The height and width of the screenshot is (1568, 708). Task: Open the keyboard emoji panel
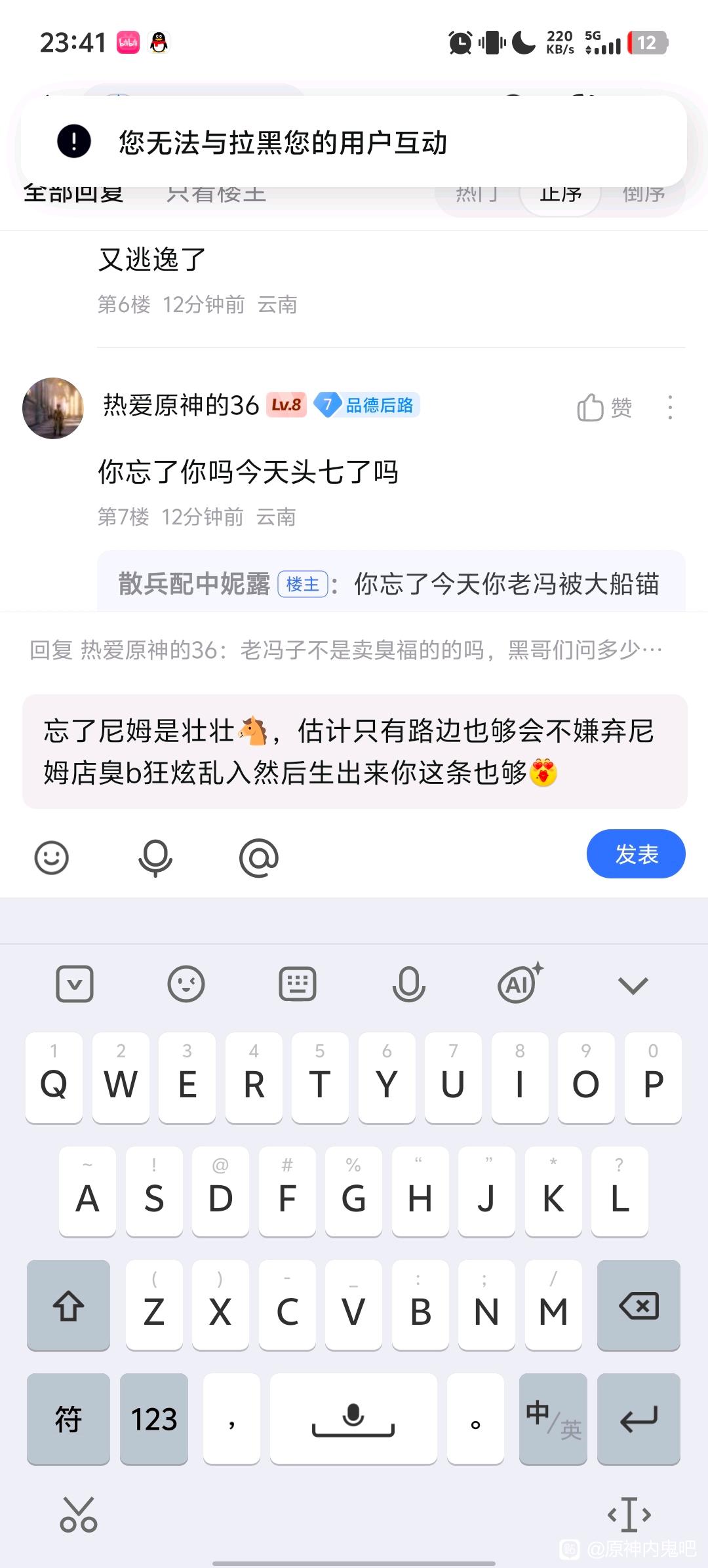click(x=186, y=984)
